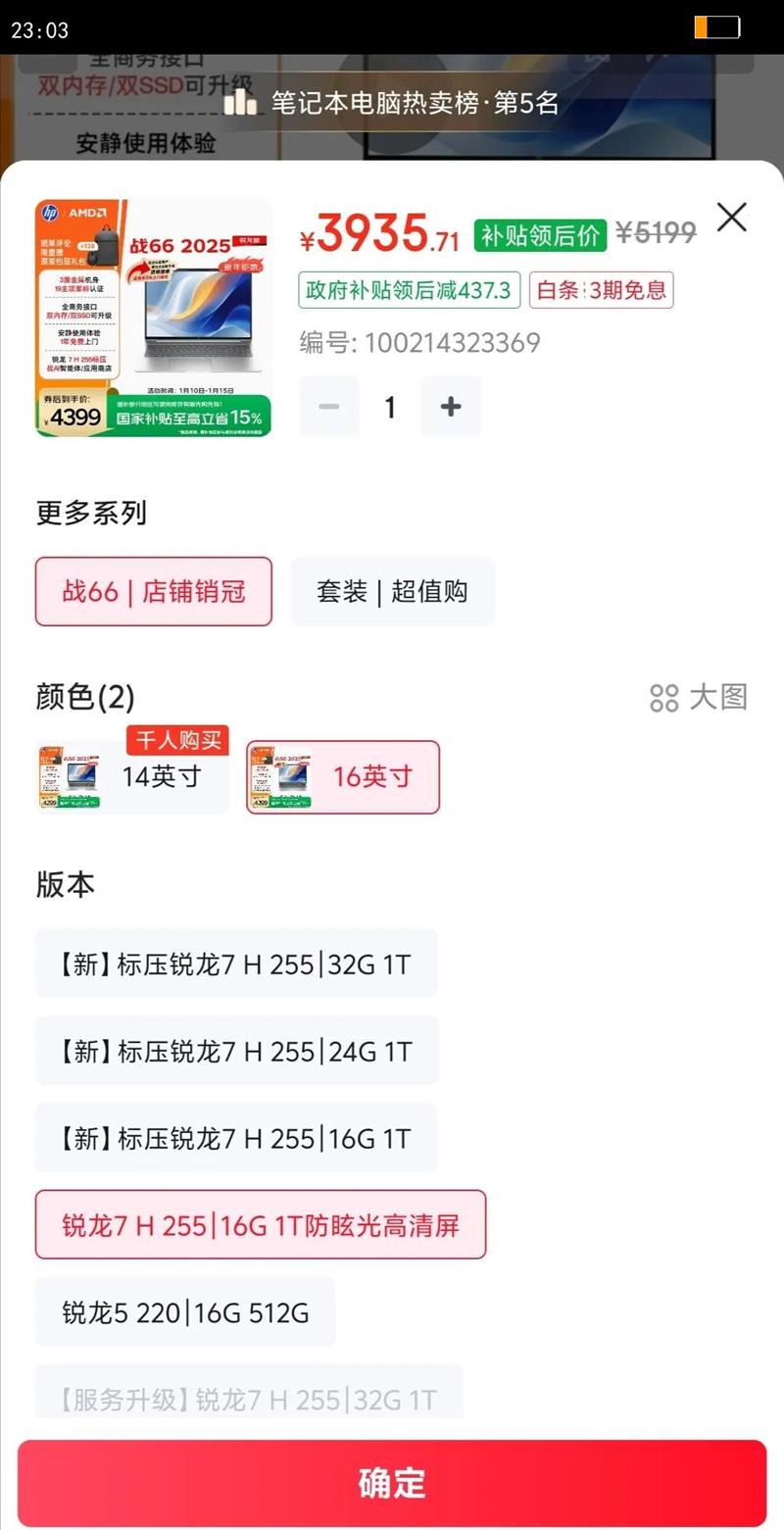
Task: Open the 白条 3期免息 installment option
Action: (600, 291)
